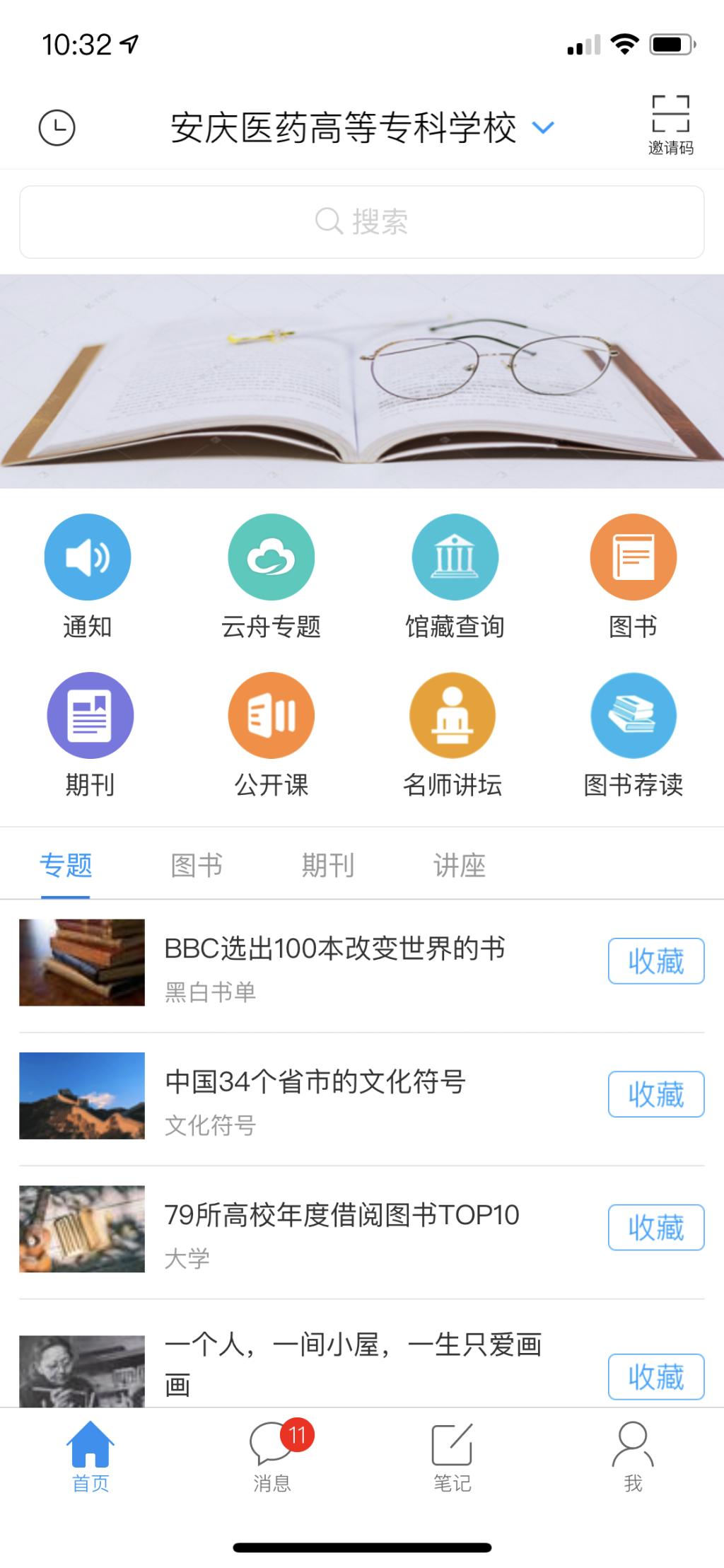
Task: Open the 期刊 journals shortcut with purple icon
Action: pos(90,716)
